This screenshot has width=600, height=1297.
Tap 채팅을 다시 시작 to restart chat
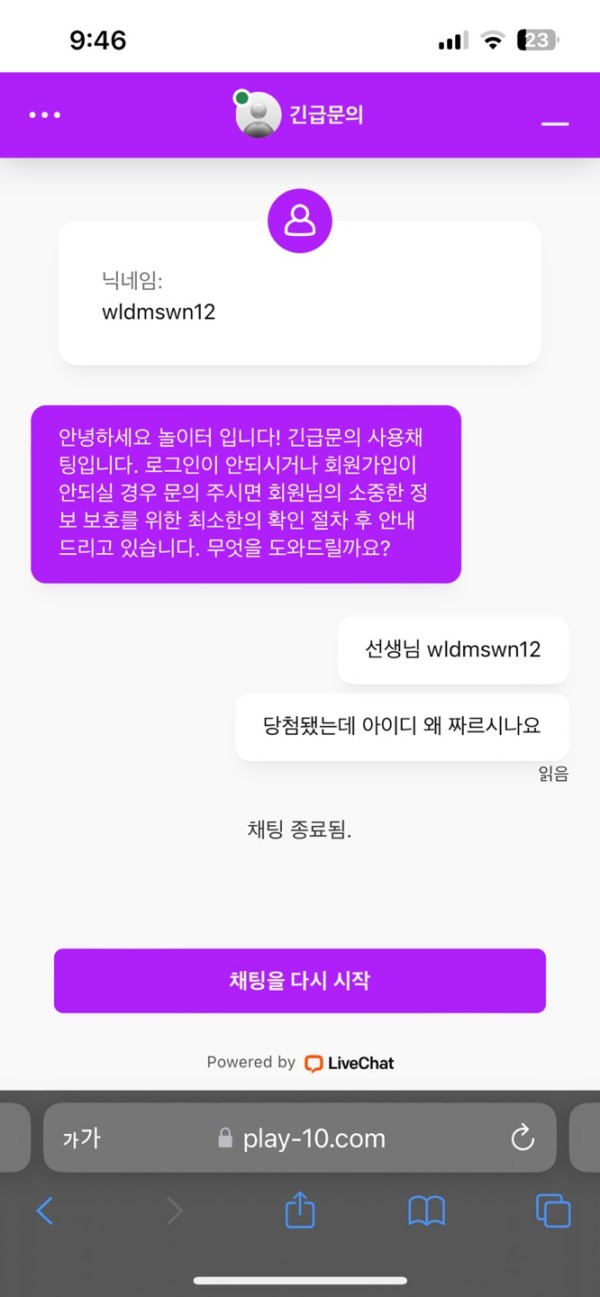[300, 980]
